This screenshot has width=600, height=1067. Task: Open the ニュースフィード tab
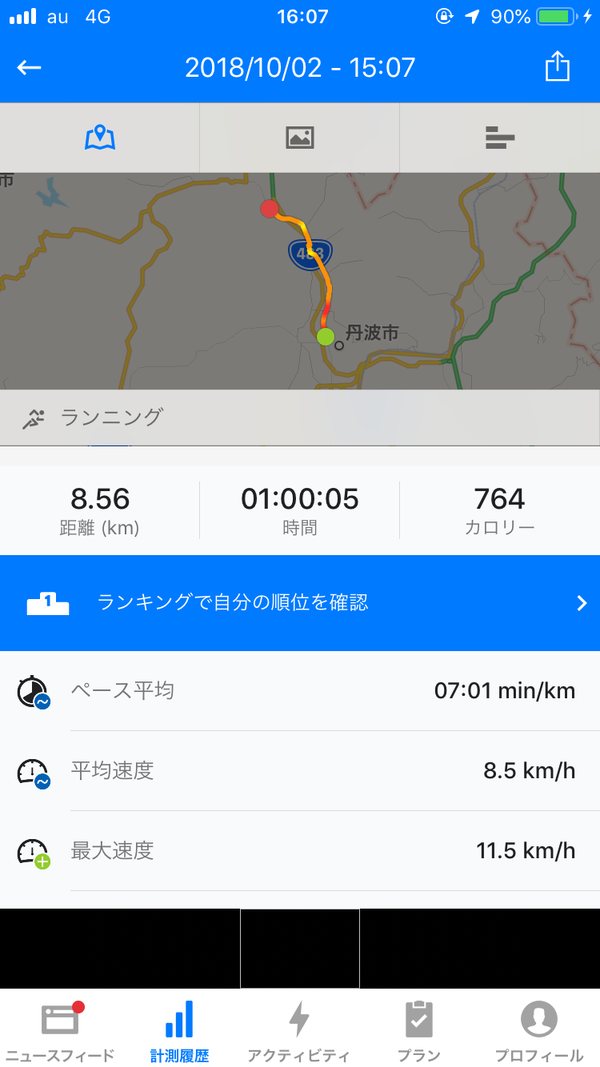(61, 1029)
